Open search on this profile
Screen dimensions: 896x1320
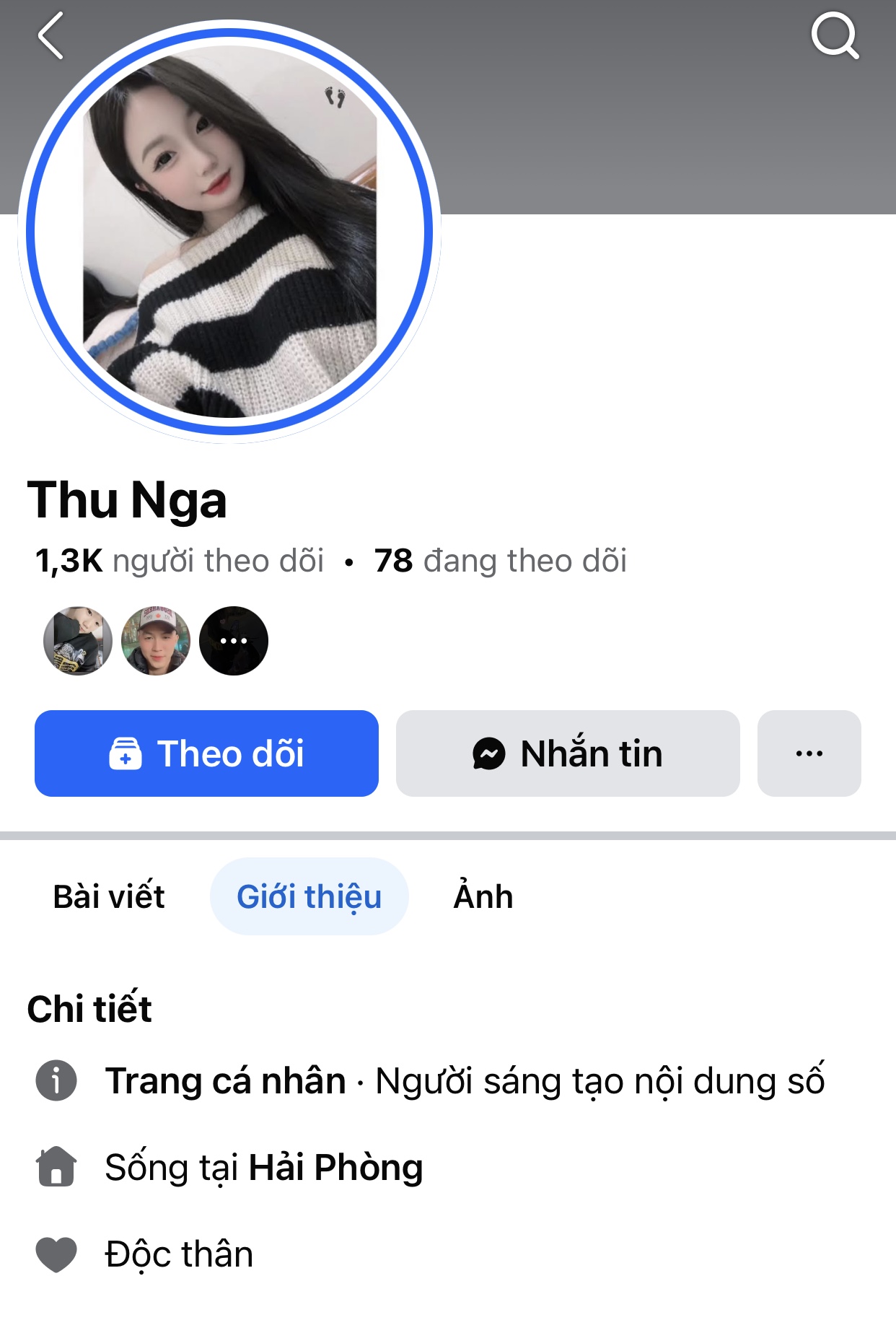(x=835, y=35)
